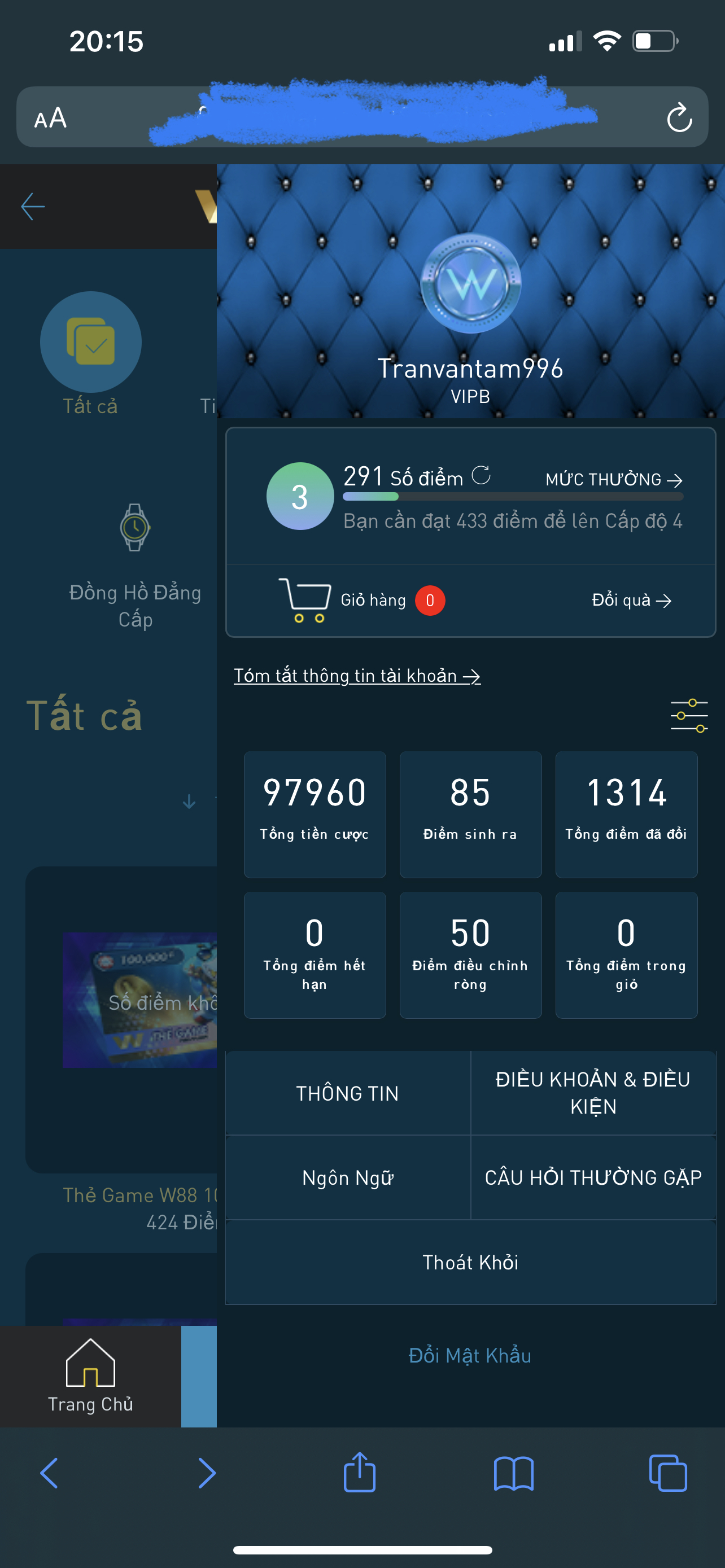
Task: Refresh the points balance icon
Action: 481,475
